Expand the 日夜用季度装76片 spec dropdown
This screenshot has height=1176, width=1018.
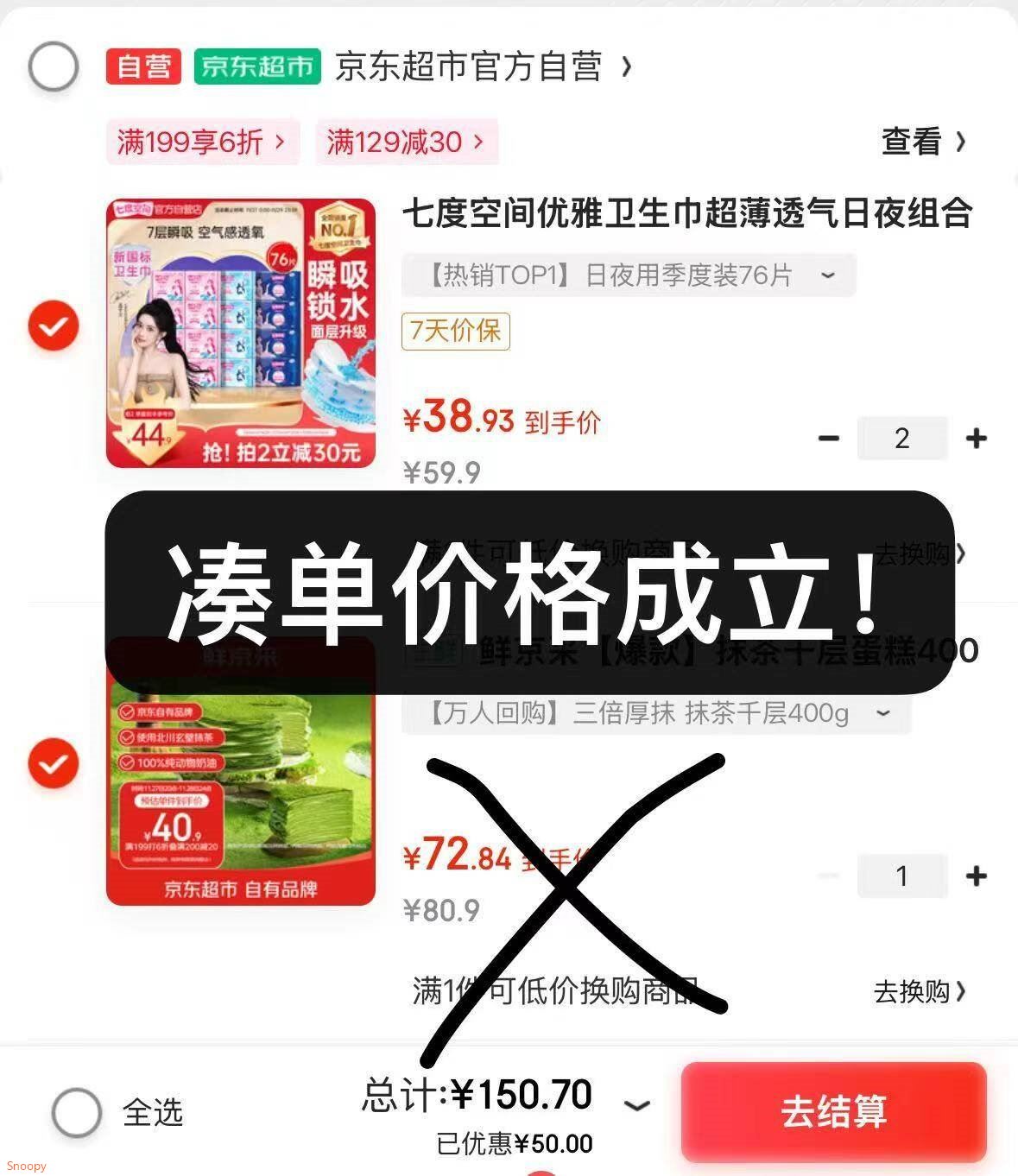pos(629,275)
